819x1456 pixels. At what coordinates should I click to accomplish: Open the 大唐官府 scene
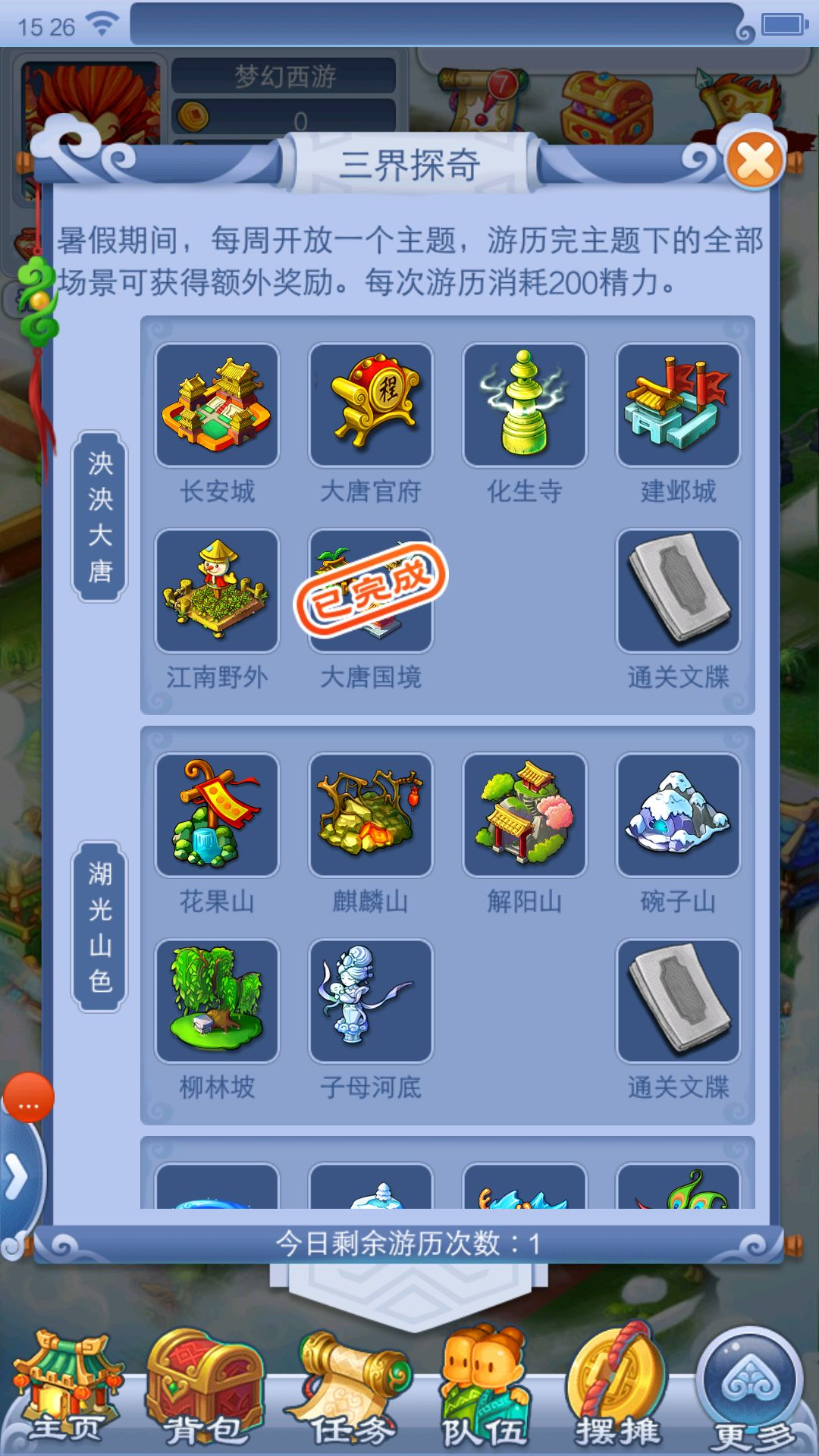[371, 405]
